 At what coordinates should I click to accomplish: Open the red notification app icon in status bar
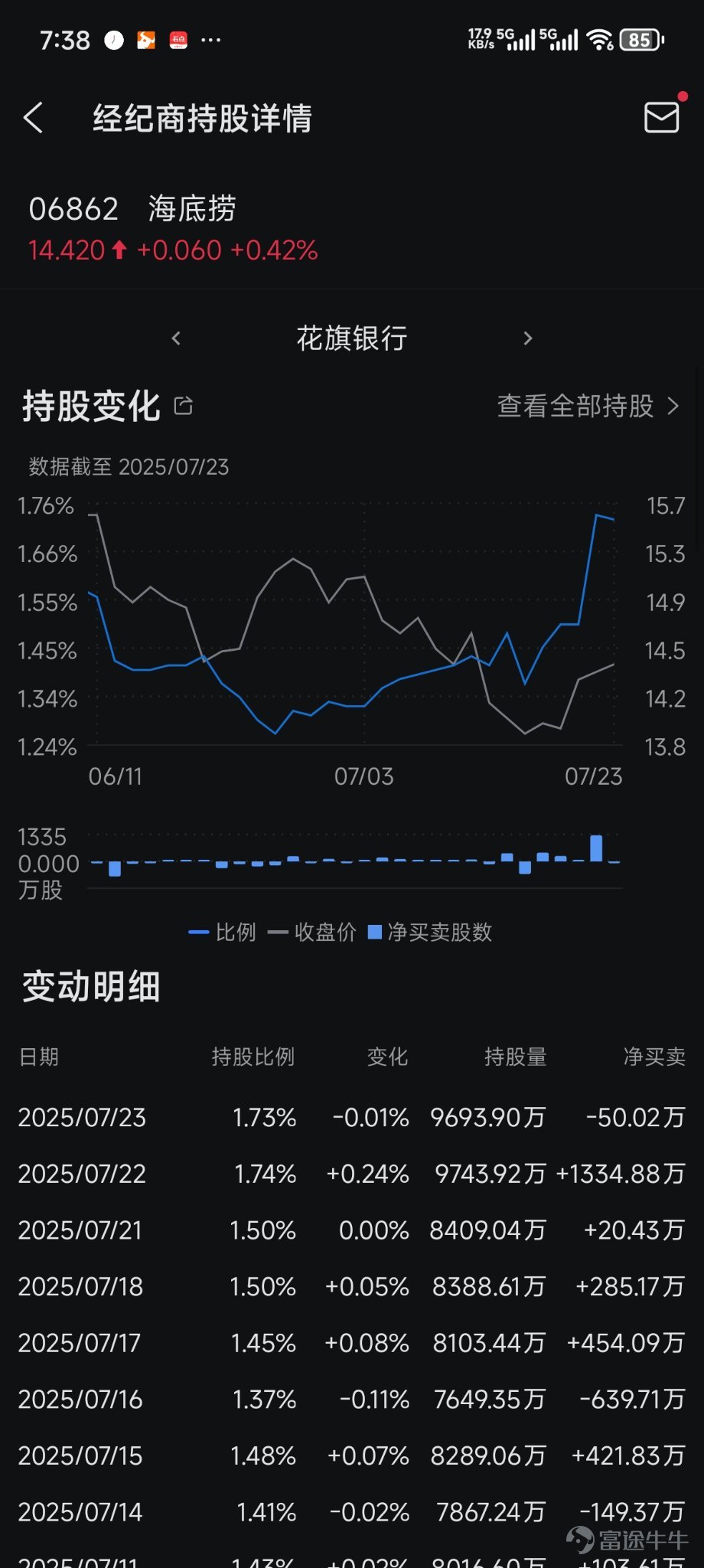178,40
